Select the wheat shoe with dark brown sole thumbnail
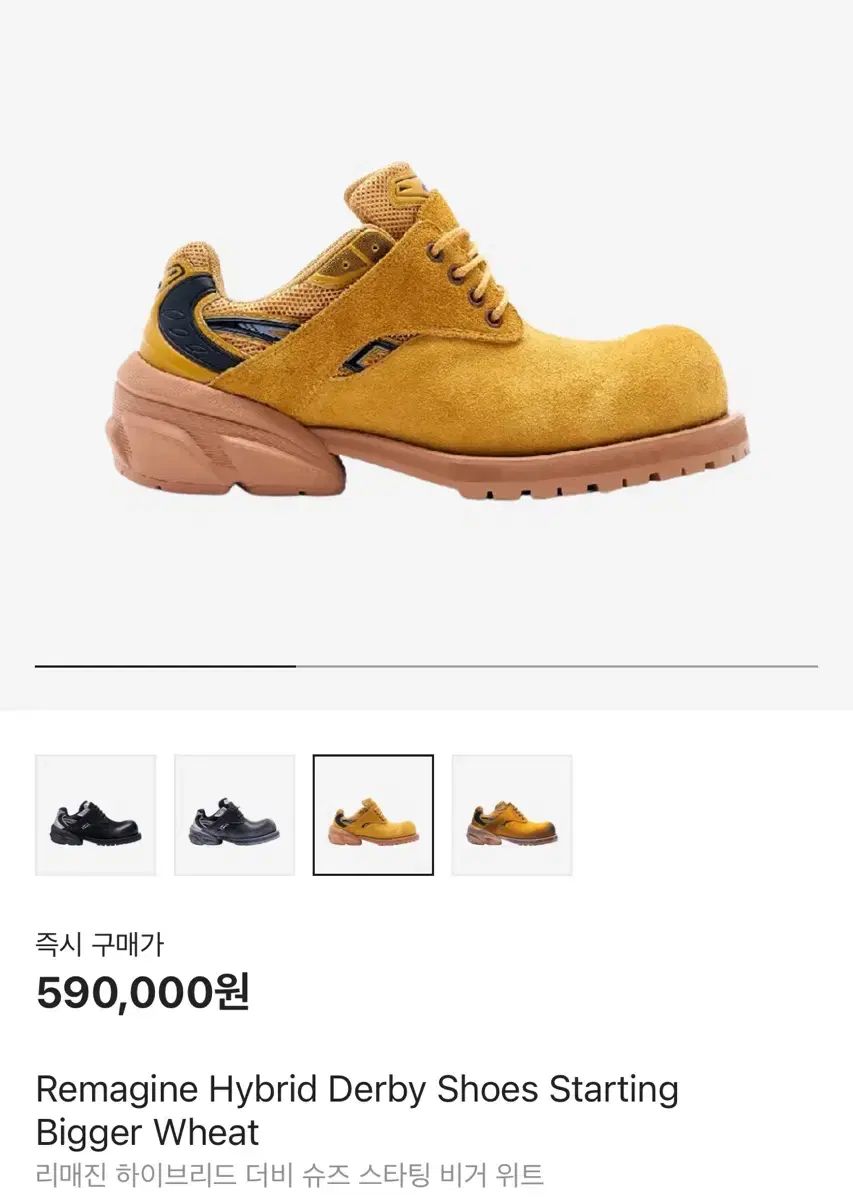 click(x=512, y=815)
